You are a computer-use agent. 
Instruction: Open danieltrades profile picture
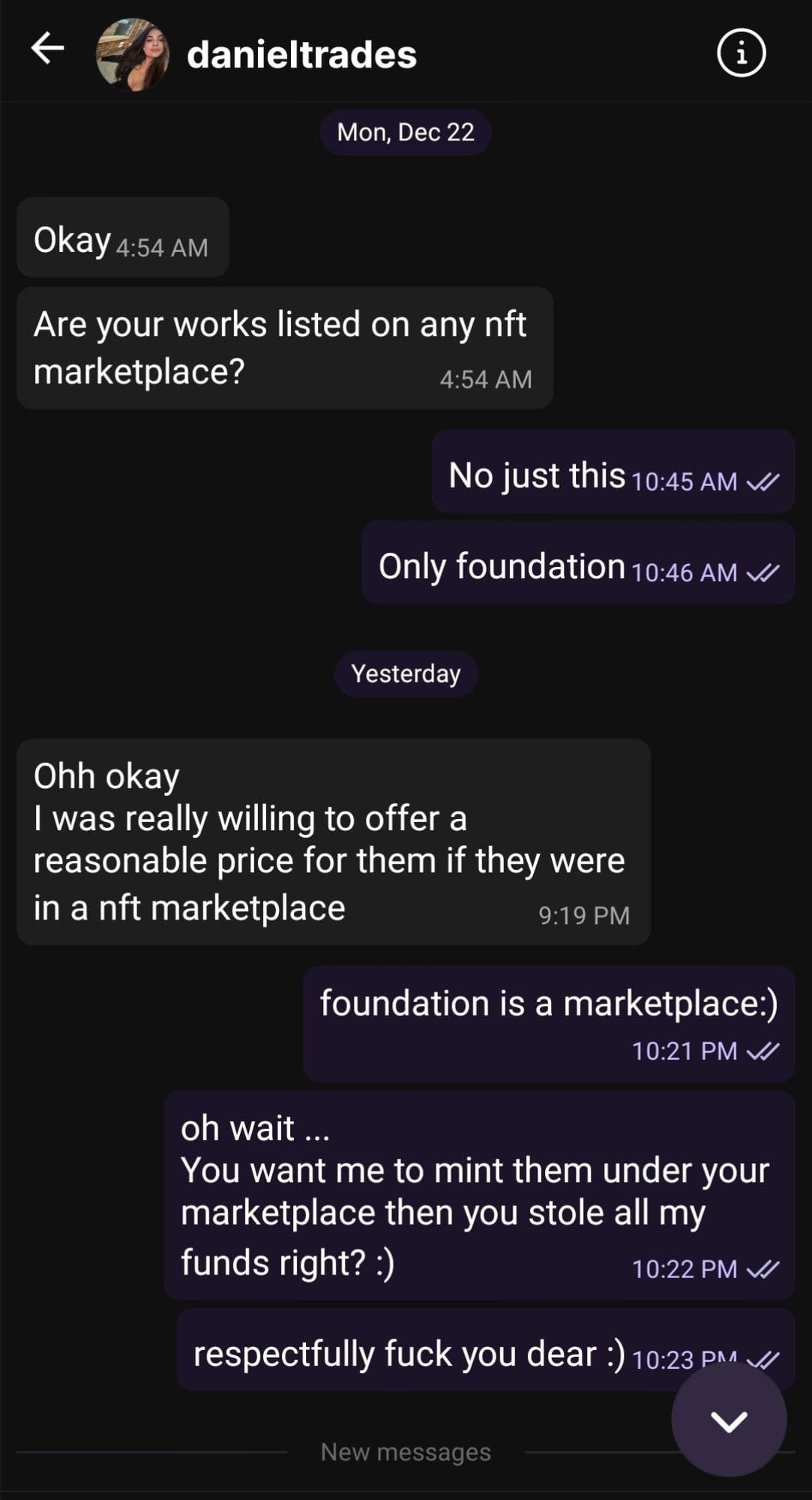coord(133,55)
